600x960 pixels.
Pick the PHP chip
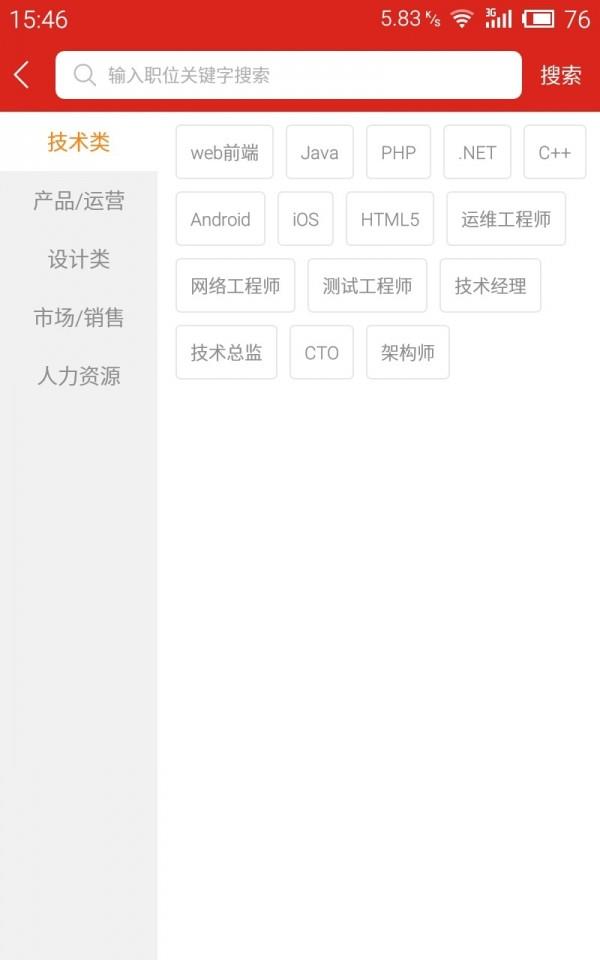pyautogui.click(x=399, y=152)
